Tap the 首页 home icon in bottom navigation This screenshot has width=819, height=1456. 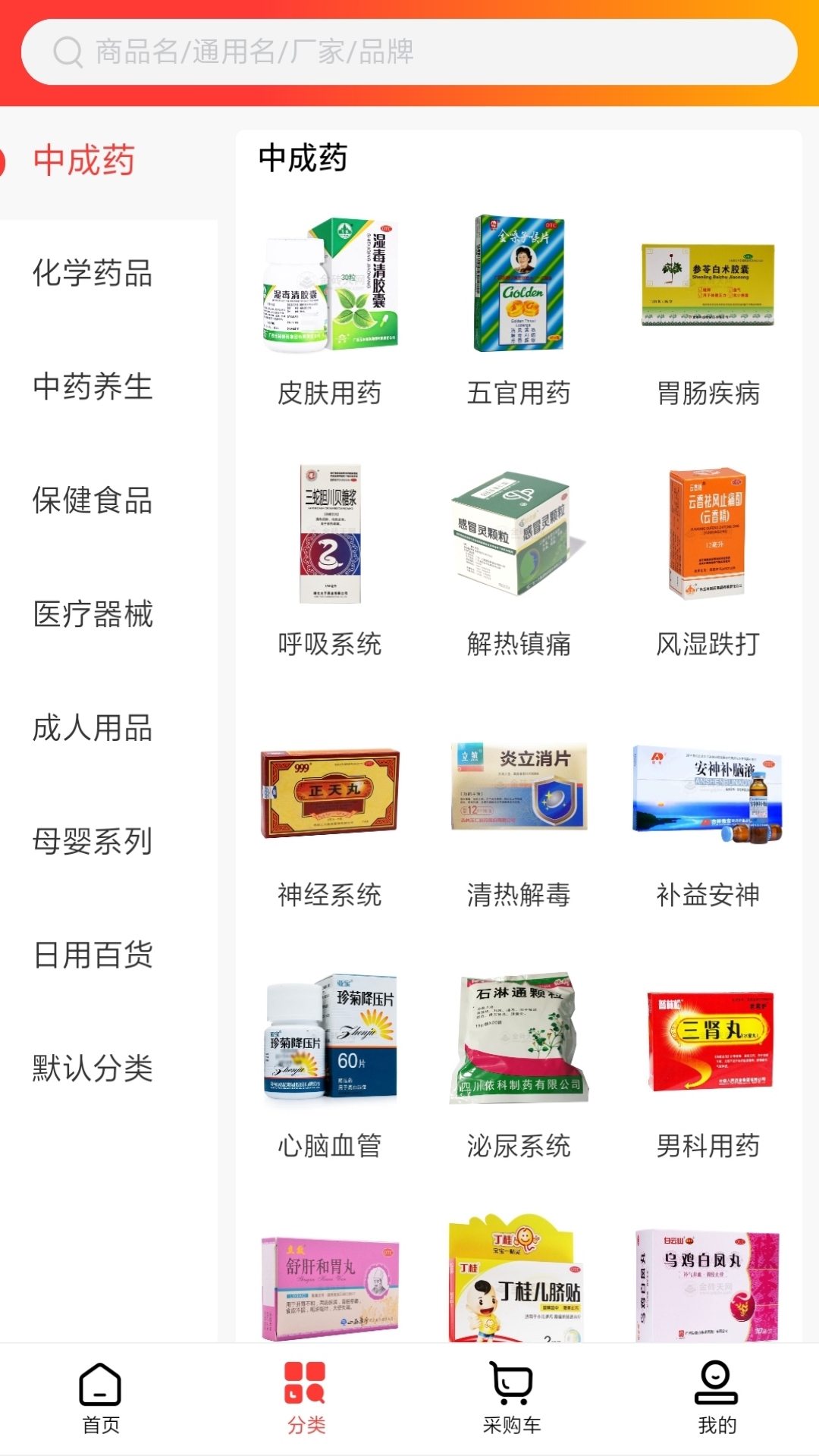click(x=99, y=1399)
